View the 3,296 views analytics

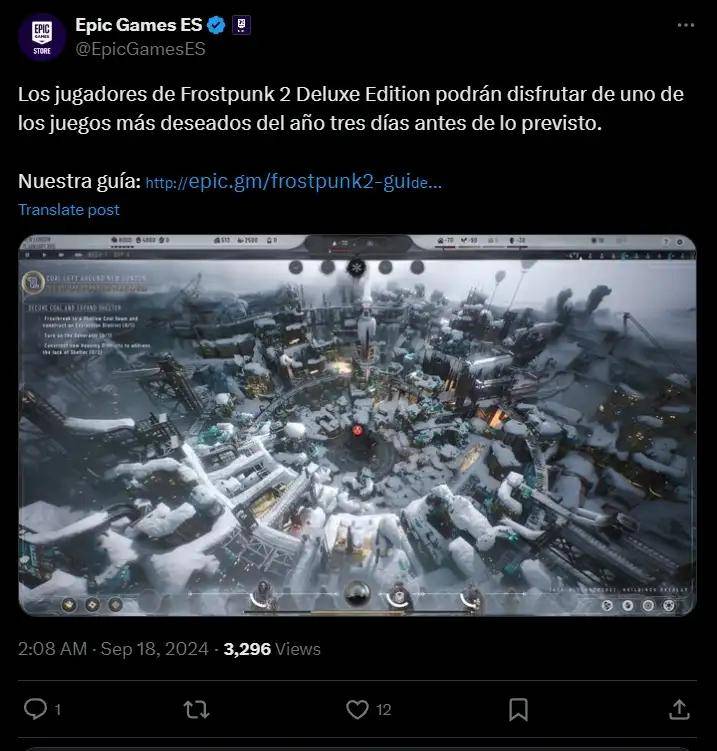(272, 648)
